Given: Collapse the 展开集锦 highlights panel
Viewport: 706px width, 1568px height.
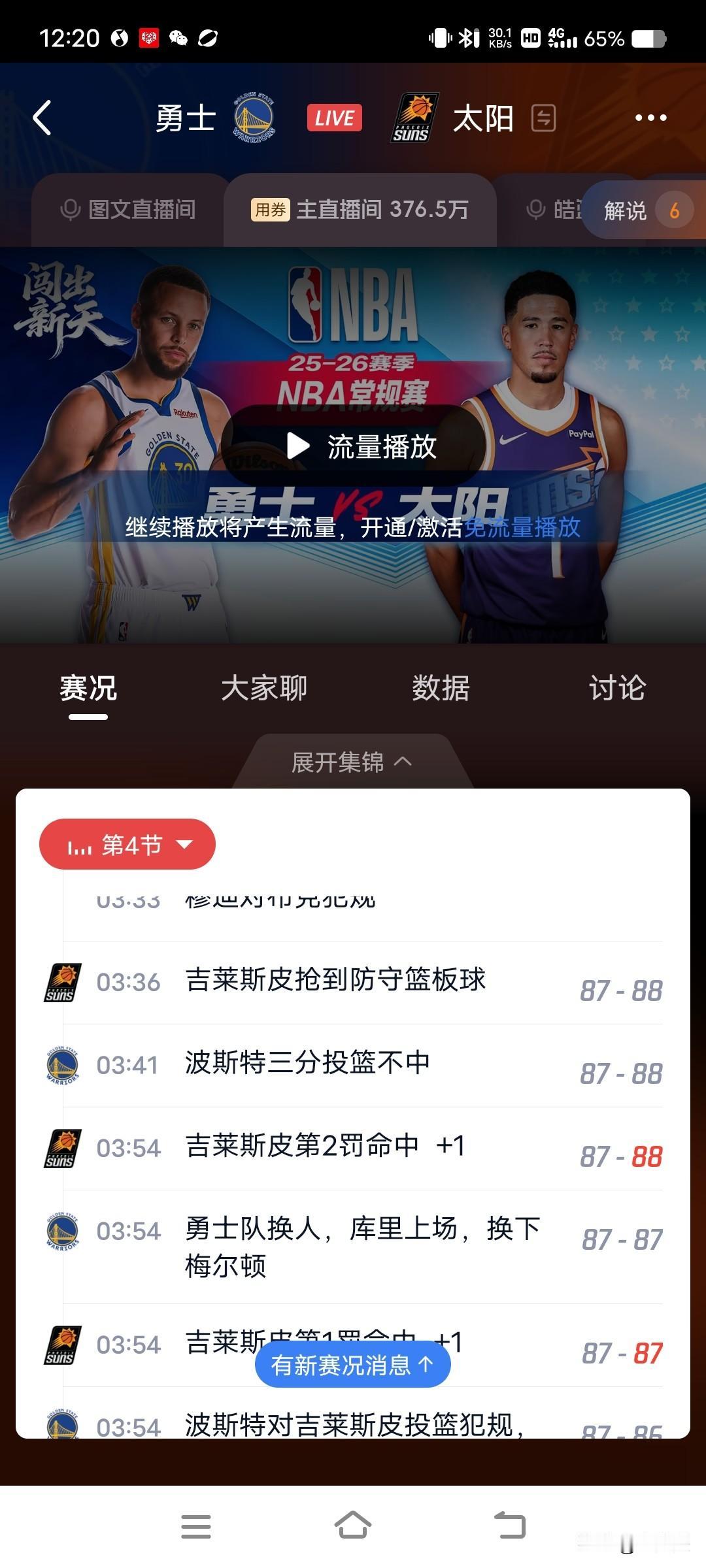Looking at the screenshot, I should pos(353,762).
